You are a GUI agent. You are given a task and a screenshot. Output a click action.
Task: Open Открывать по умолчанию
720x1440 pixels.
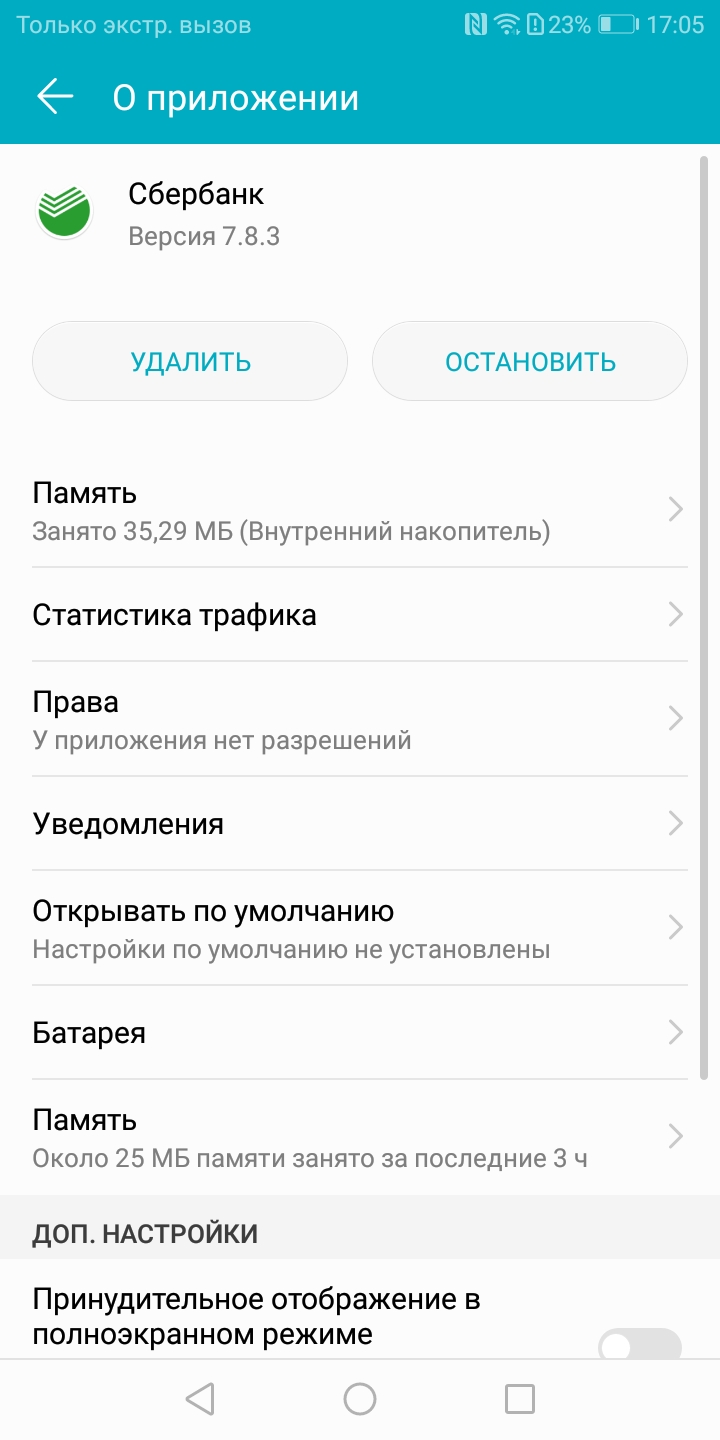(x=360, y=928)
